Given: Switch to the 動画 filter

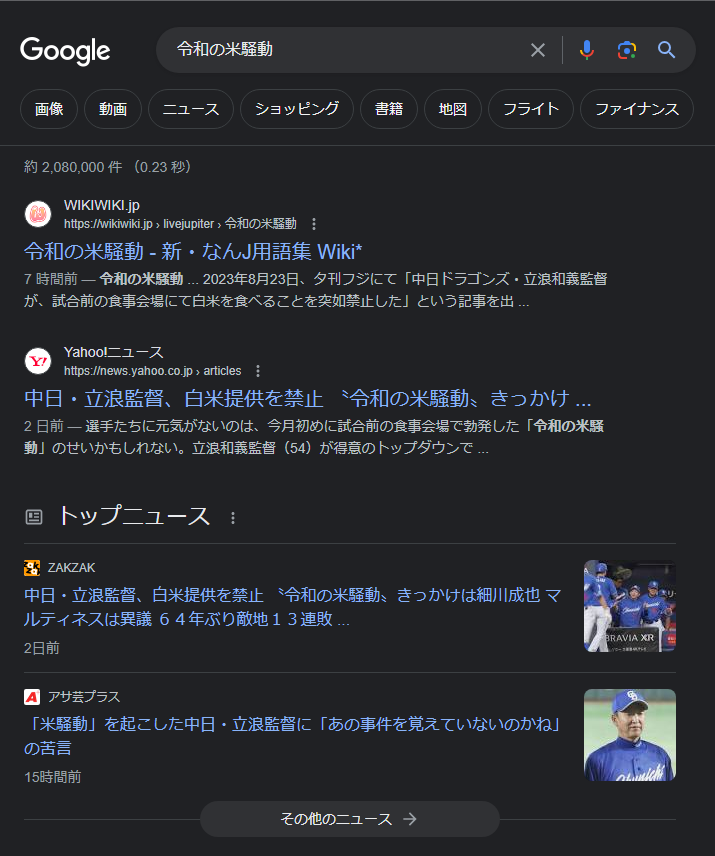Looking at the screenshot, I should click(113, 109).
